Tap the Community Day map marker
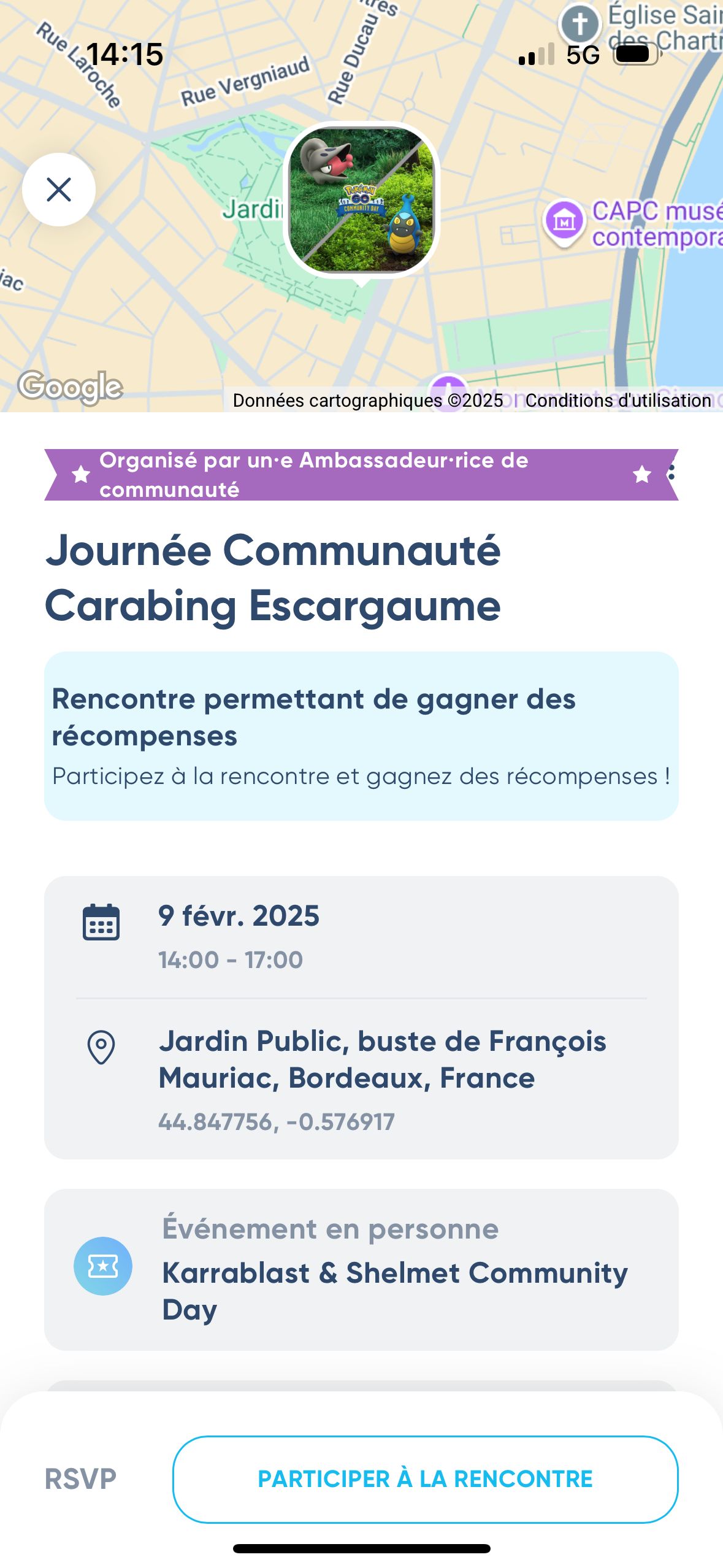 click(x=362, y=201)
